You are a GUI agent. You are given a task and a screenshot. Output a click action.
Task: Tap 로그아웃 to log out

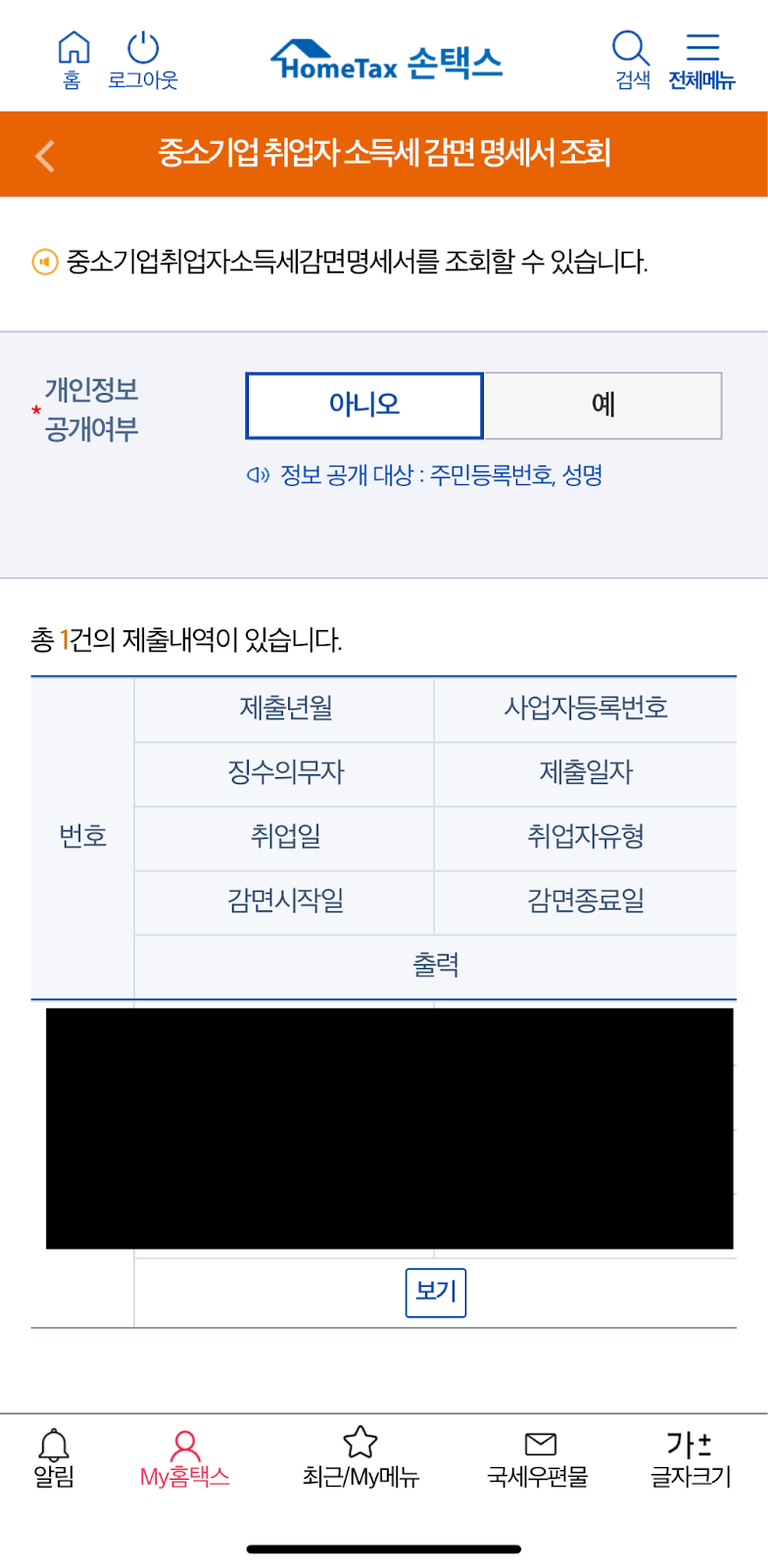143,60
